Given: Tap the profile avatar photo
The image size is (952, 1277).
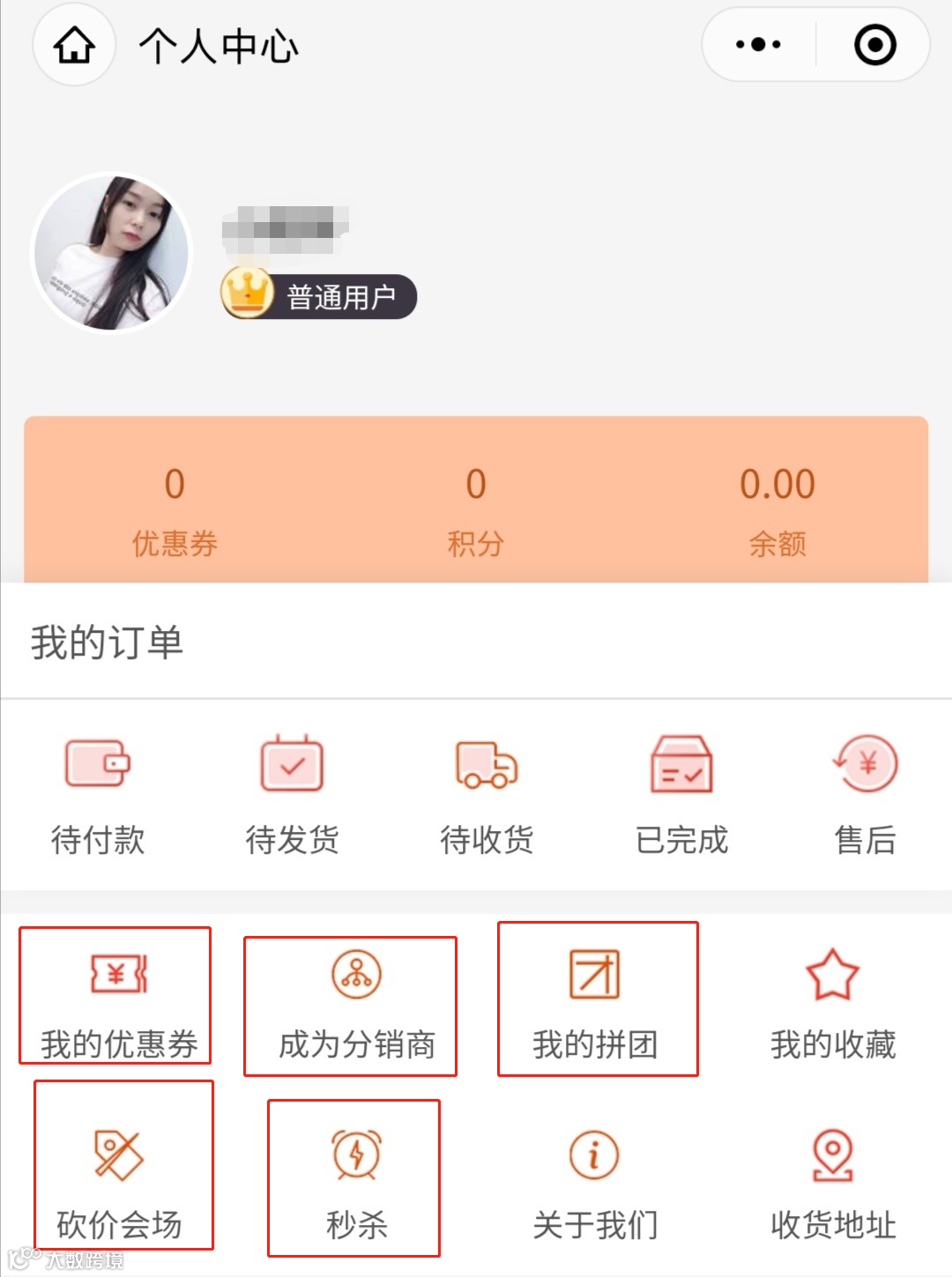Looking at the screenshot, I should pyautogui.click(x=111, y=253).
